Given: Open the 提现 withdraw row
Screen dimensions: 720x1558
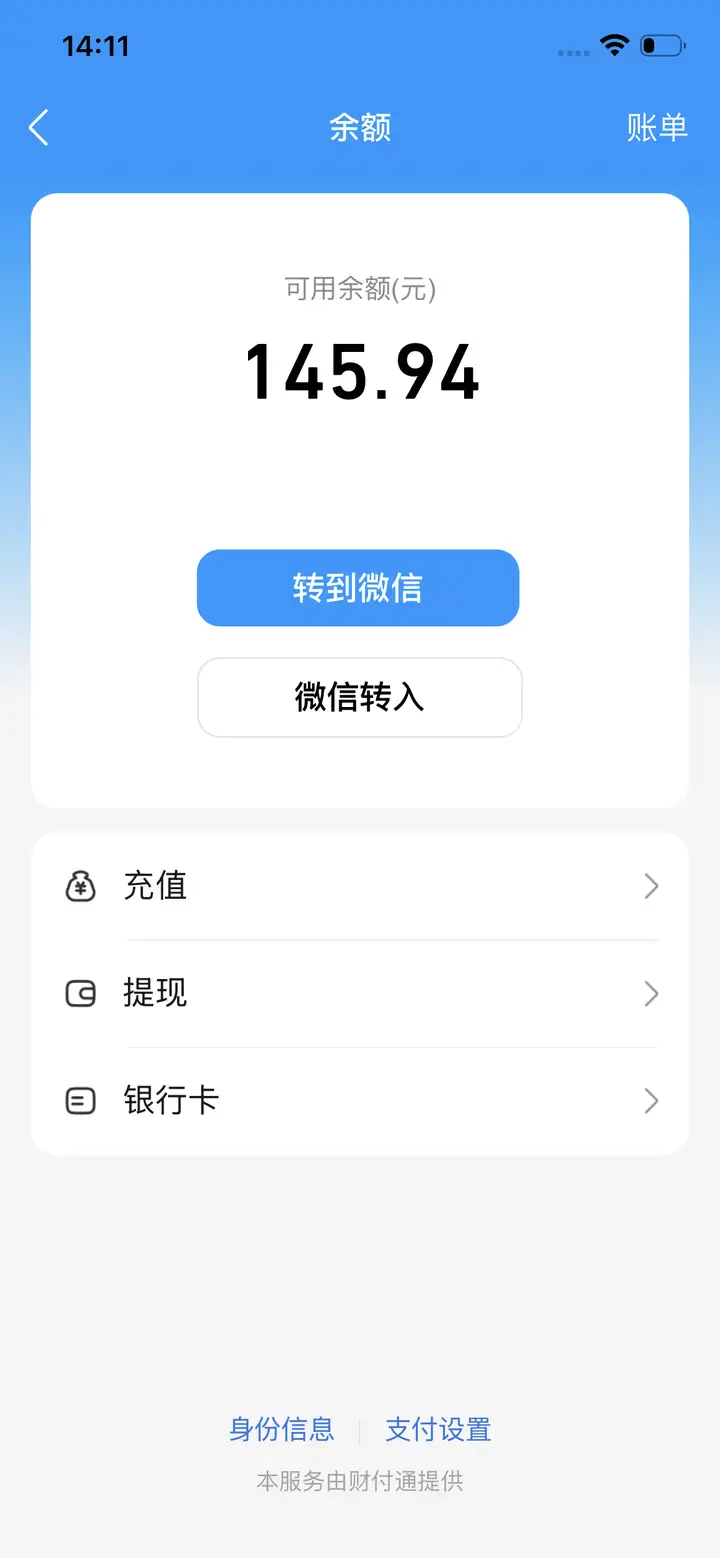Looking at the screenshot, I should coord(360,994).
